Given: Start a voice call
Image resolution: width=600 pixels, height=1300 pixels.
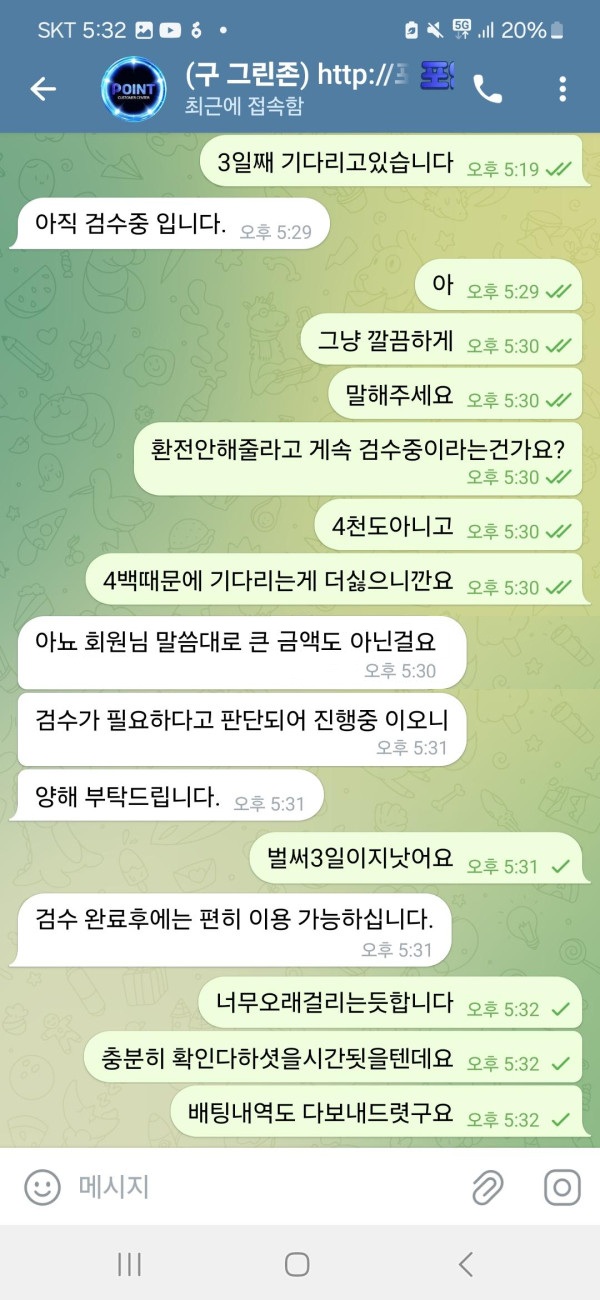Looking at the screenshot, I should point(487,89).
